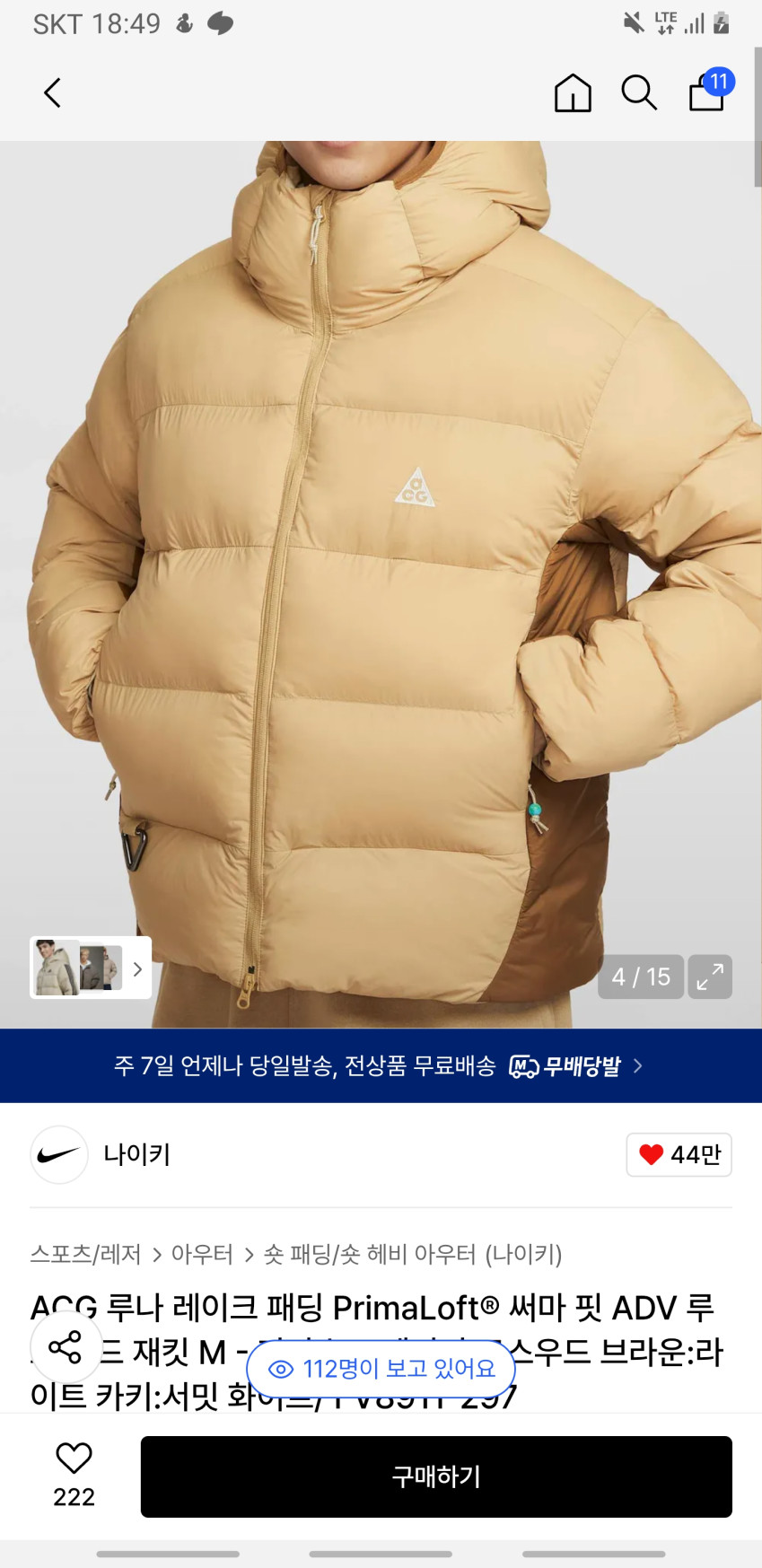Open the related styling thumbnails strip
The height and width of the screenshot is (1568, 762).
pos(90,968)
